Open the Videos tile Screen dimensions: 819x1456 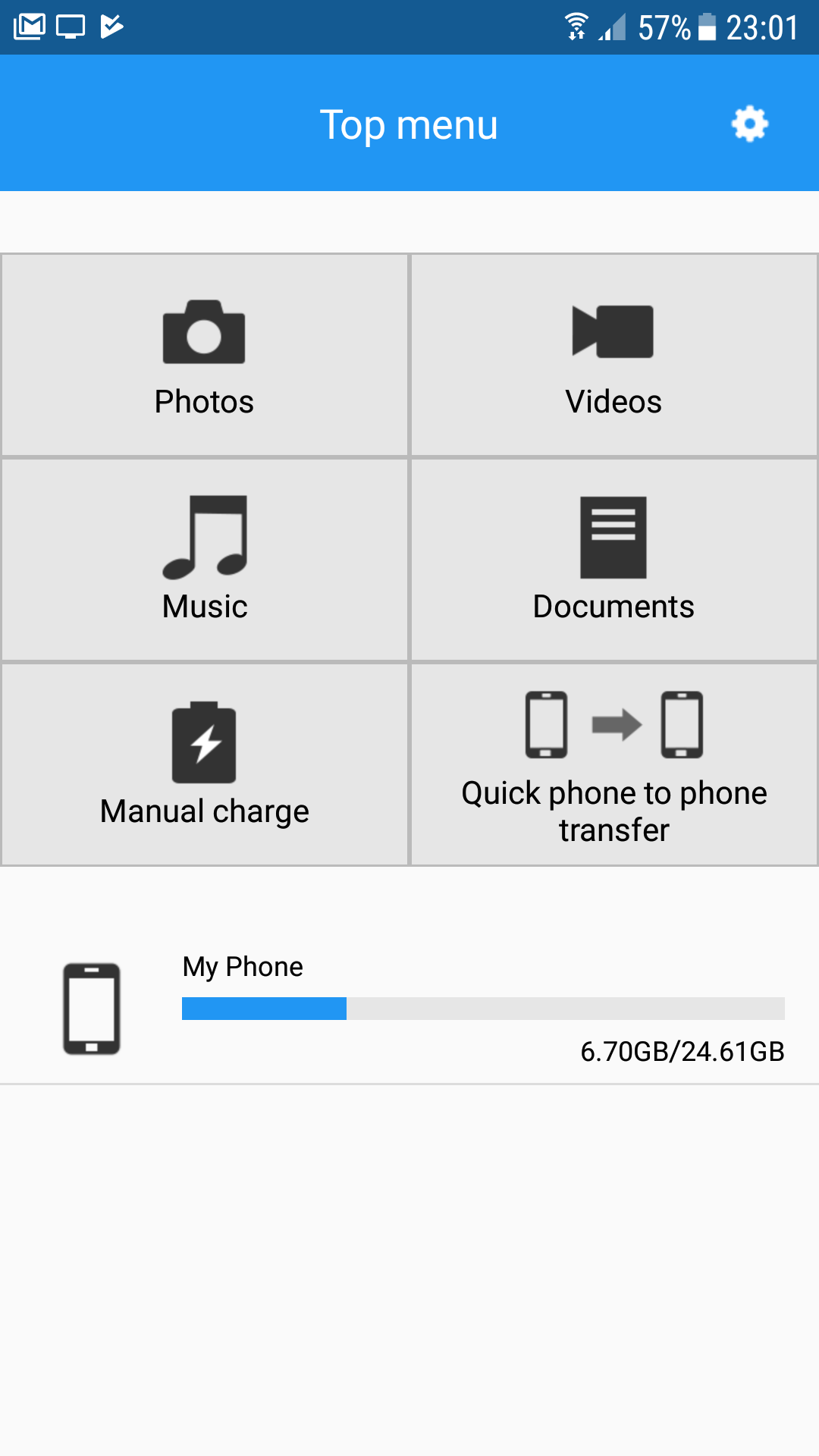tap(614, 355)
